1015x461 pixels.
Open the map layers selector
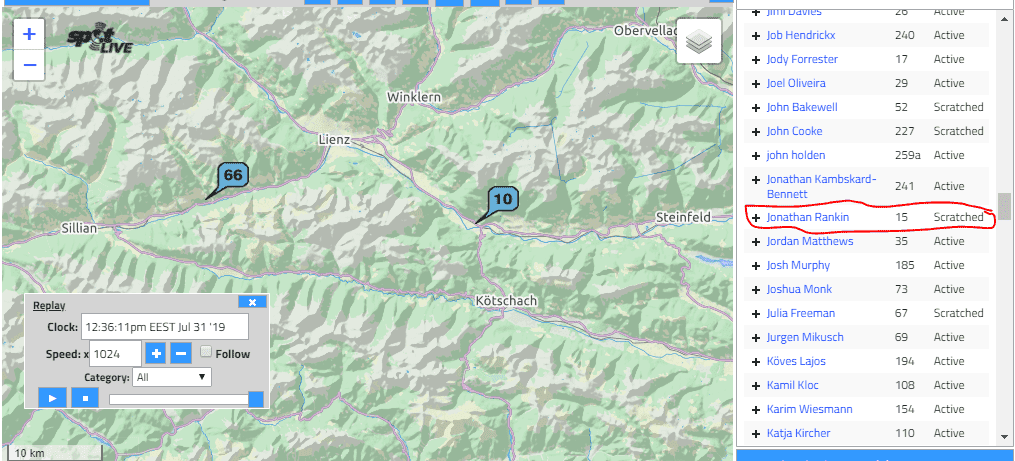click(x=699, y=42)
